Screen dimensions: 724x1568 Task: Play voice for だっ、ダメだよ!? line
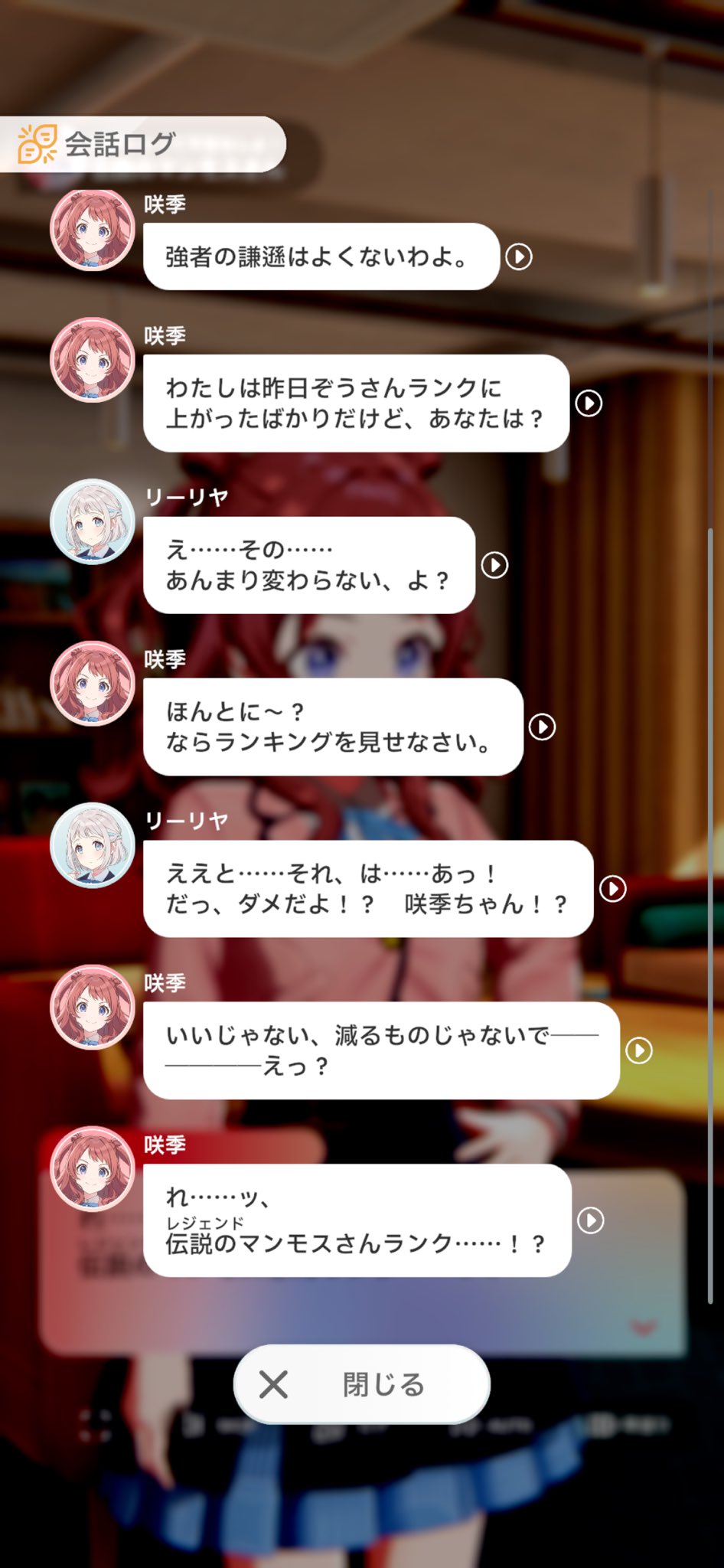612,888
